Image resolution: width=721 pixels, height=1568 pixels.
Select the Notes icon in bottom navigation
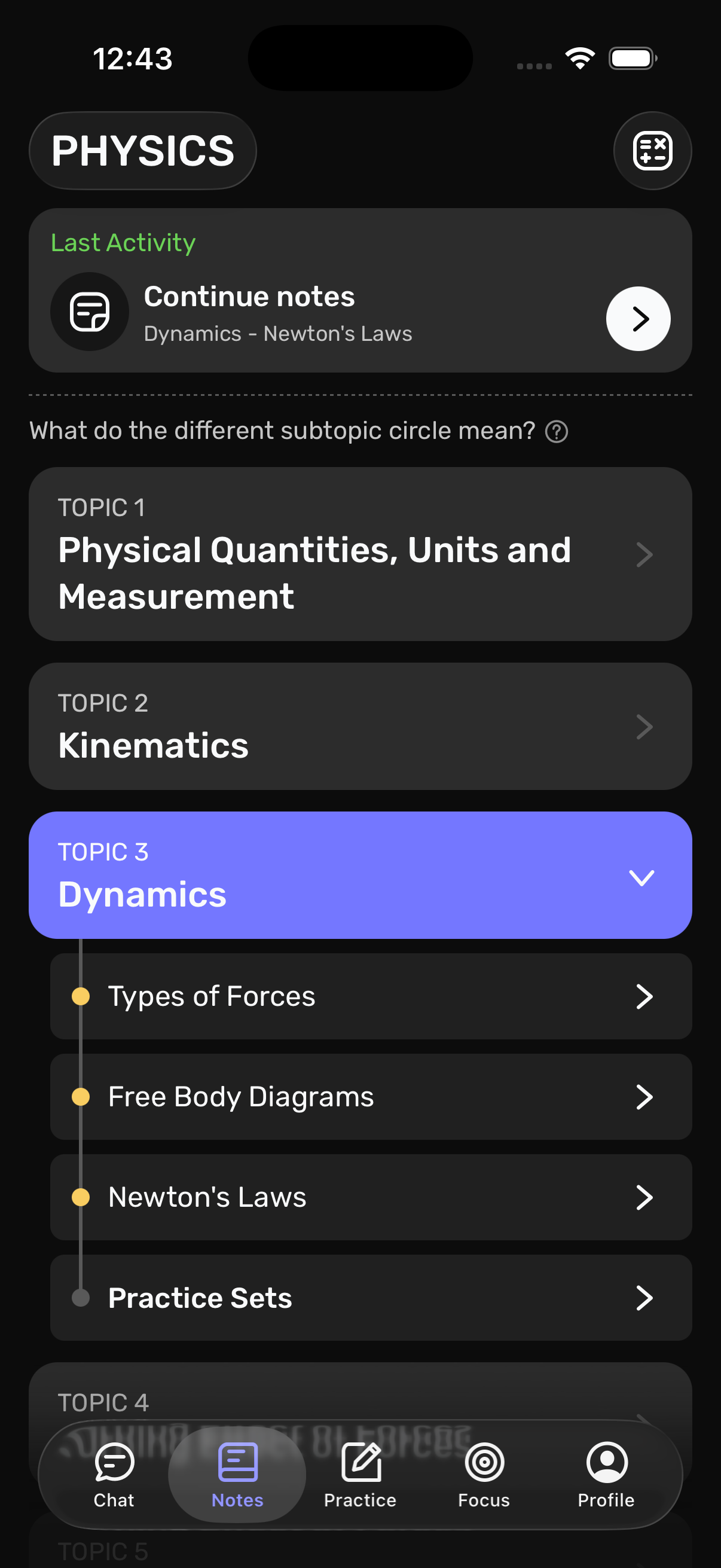(x=237, y=1462)
